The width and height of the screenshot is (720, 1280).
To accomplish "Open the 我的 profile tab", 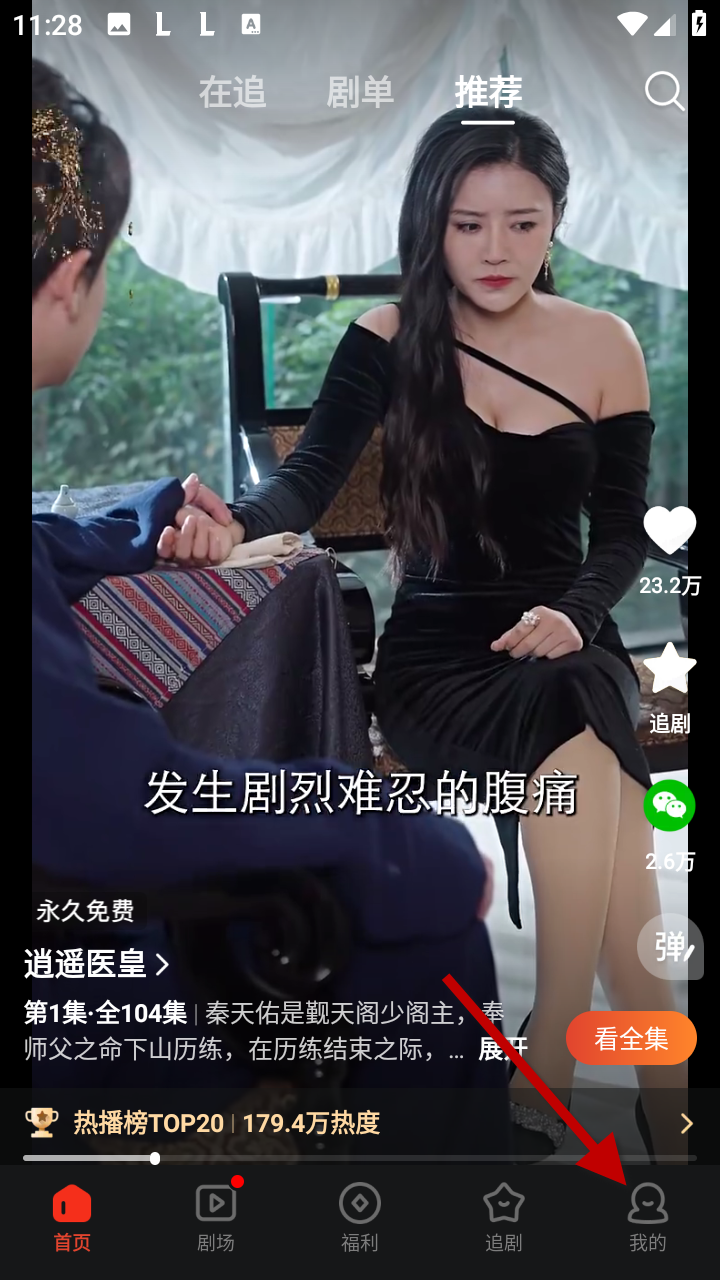I will [648, 1218].
